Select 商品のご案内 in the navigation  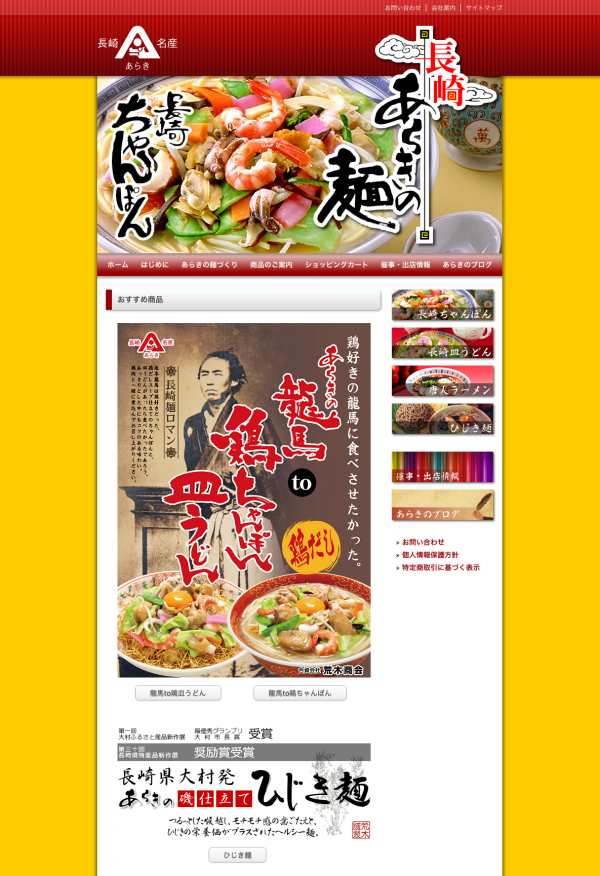[271, 265]
